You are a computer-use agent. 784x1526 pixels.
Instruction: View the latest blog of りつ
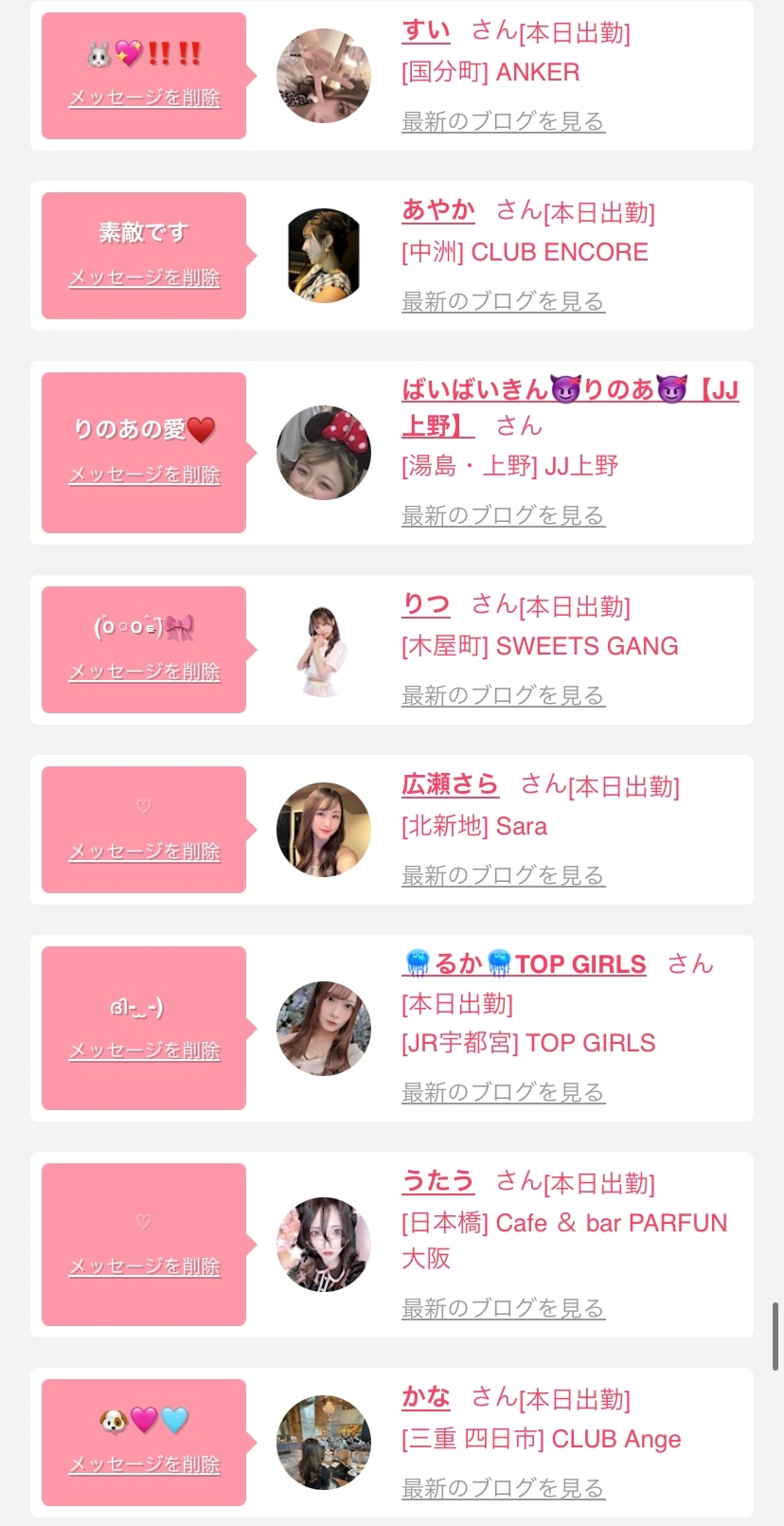(503, 695)
